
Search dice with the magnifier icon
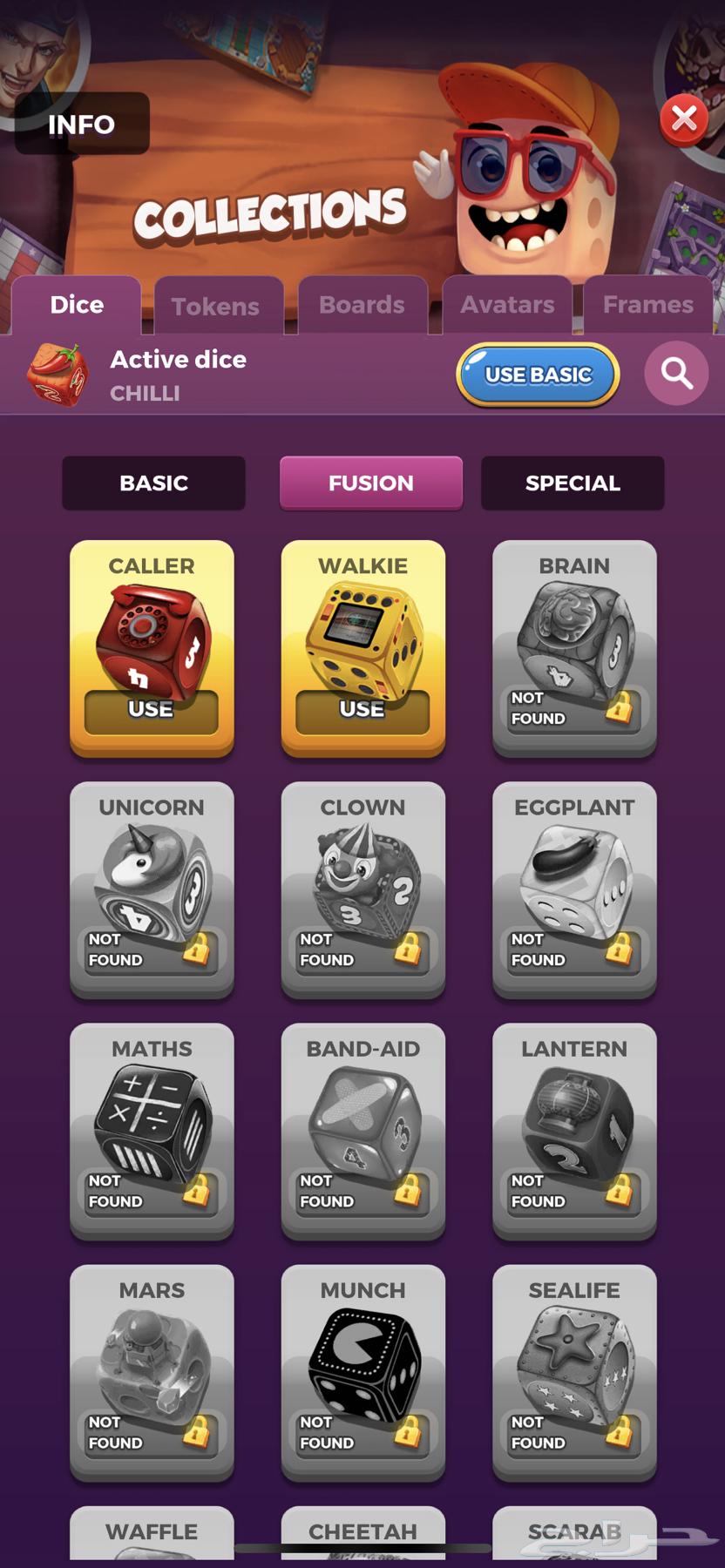click(676, 374)
